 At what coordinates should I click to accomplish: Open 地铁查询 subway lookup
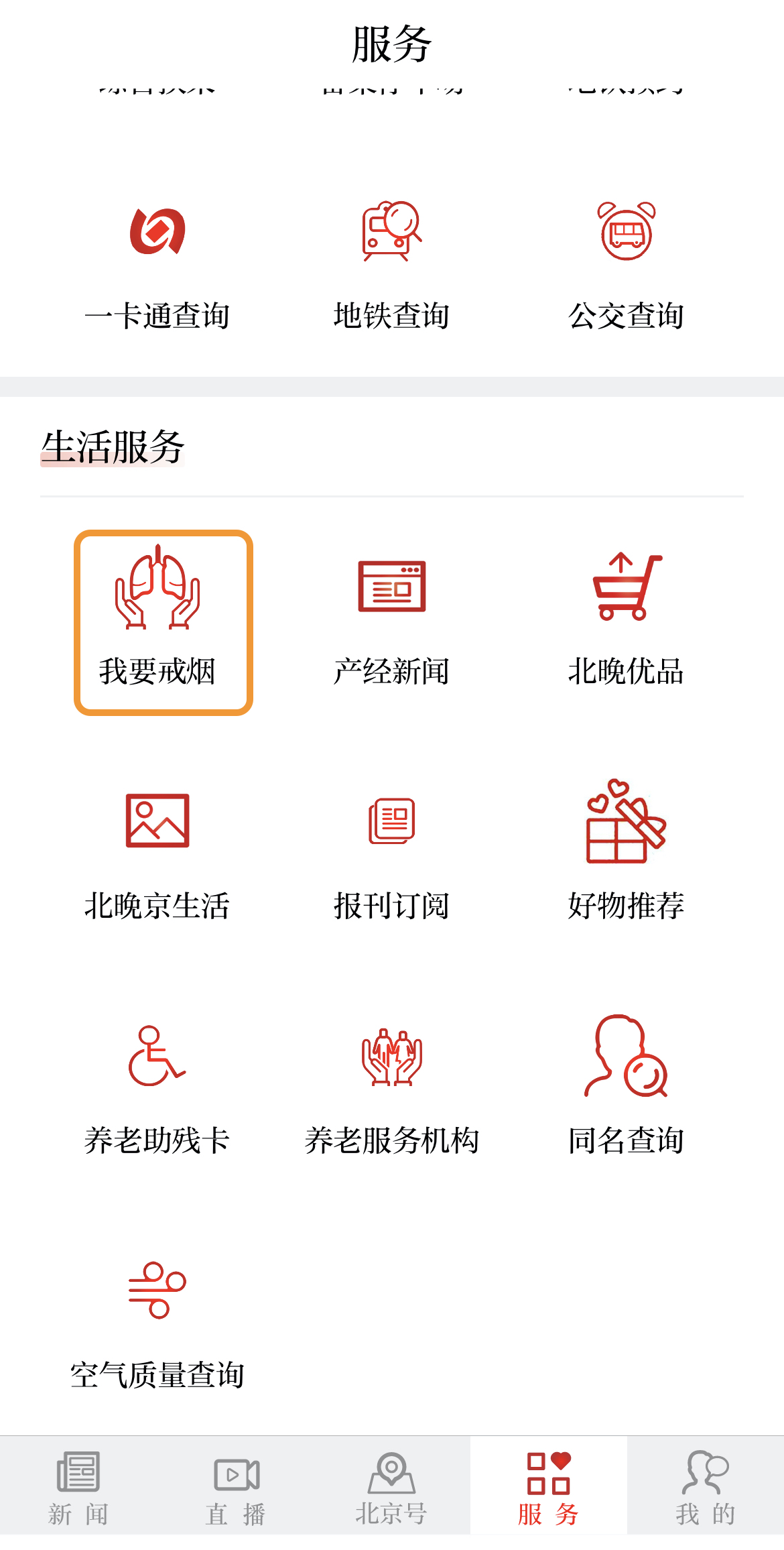(391, 265)
